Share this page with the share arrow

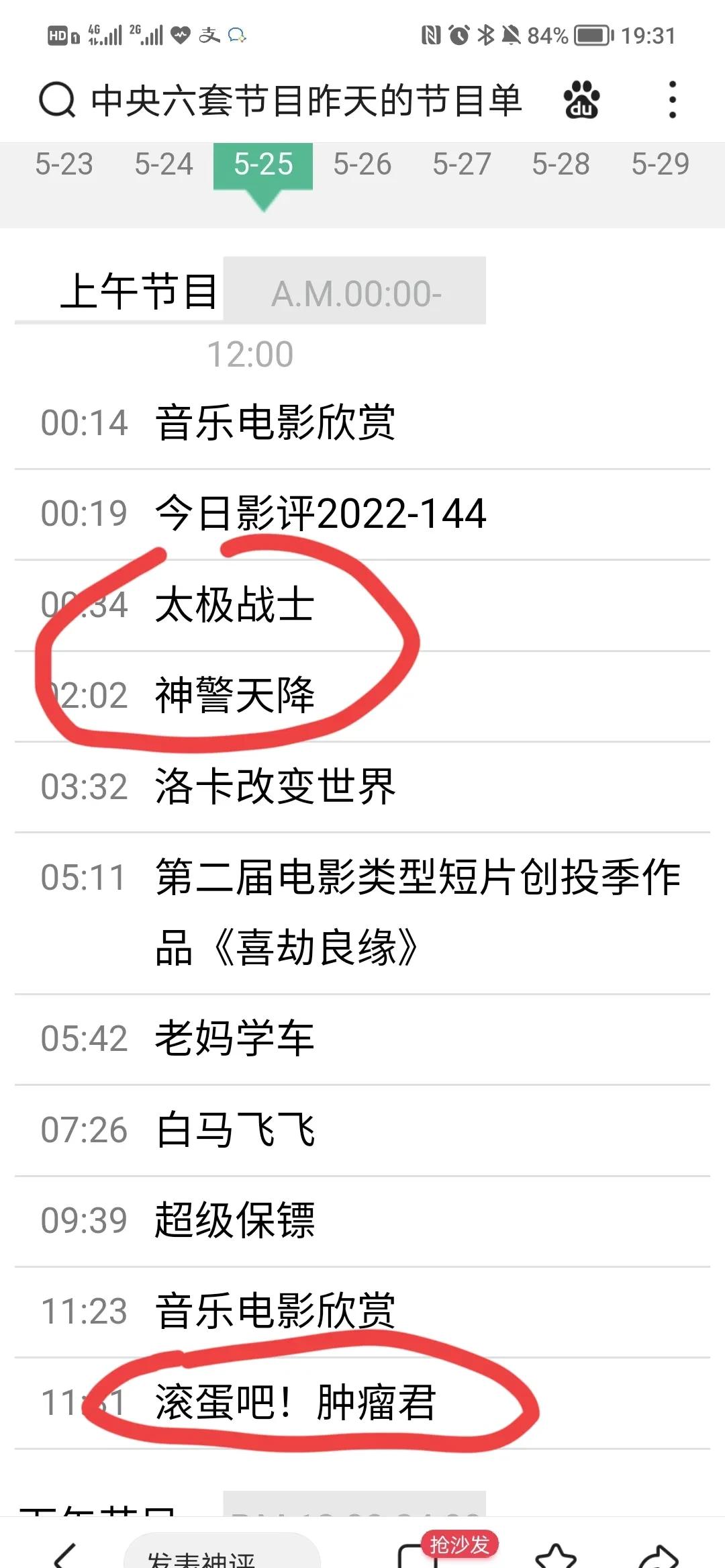point(659,1555)
